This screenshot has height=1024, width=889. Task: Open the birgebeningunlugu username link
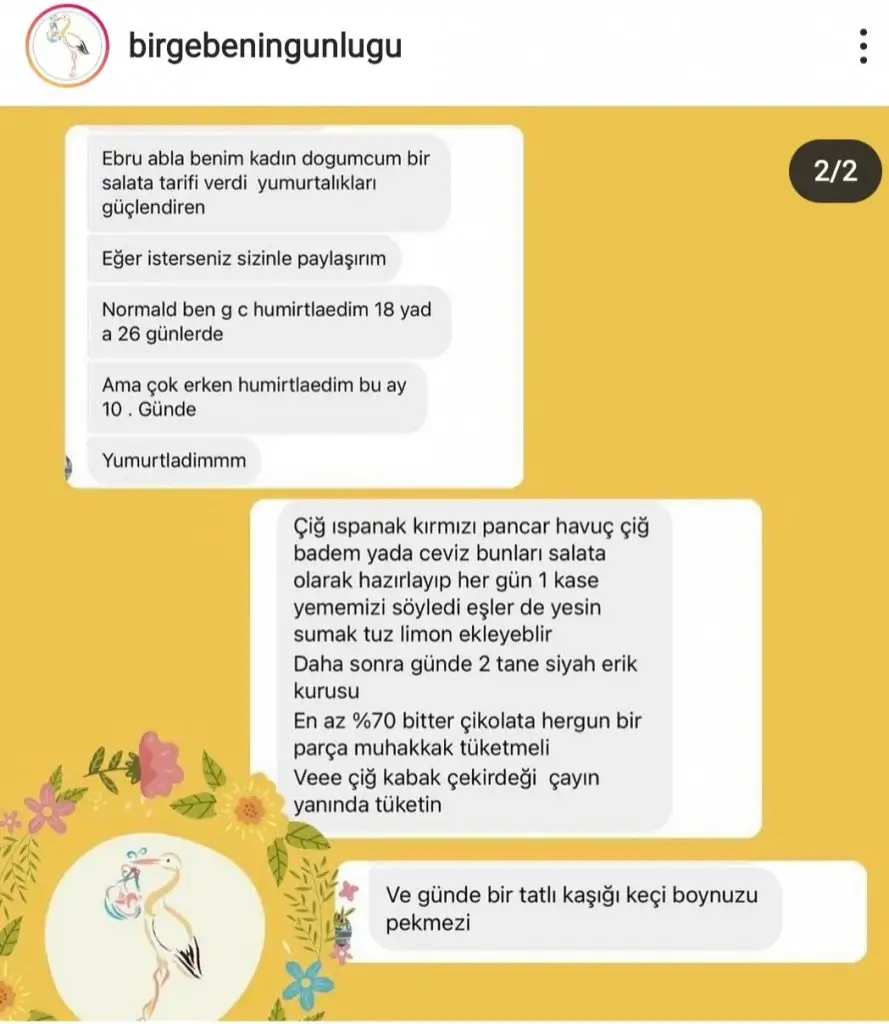[265, 47]
